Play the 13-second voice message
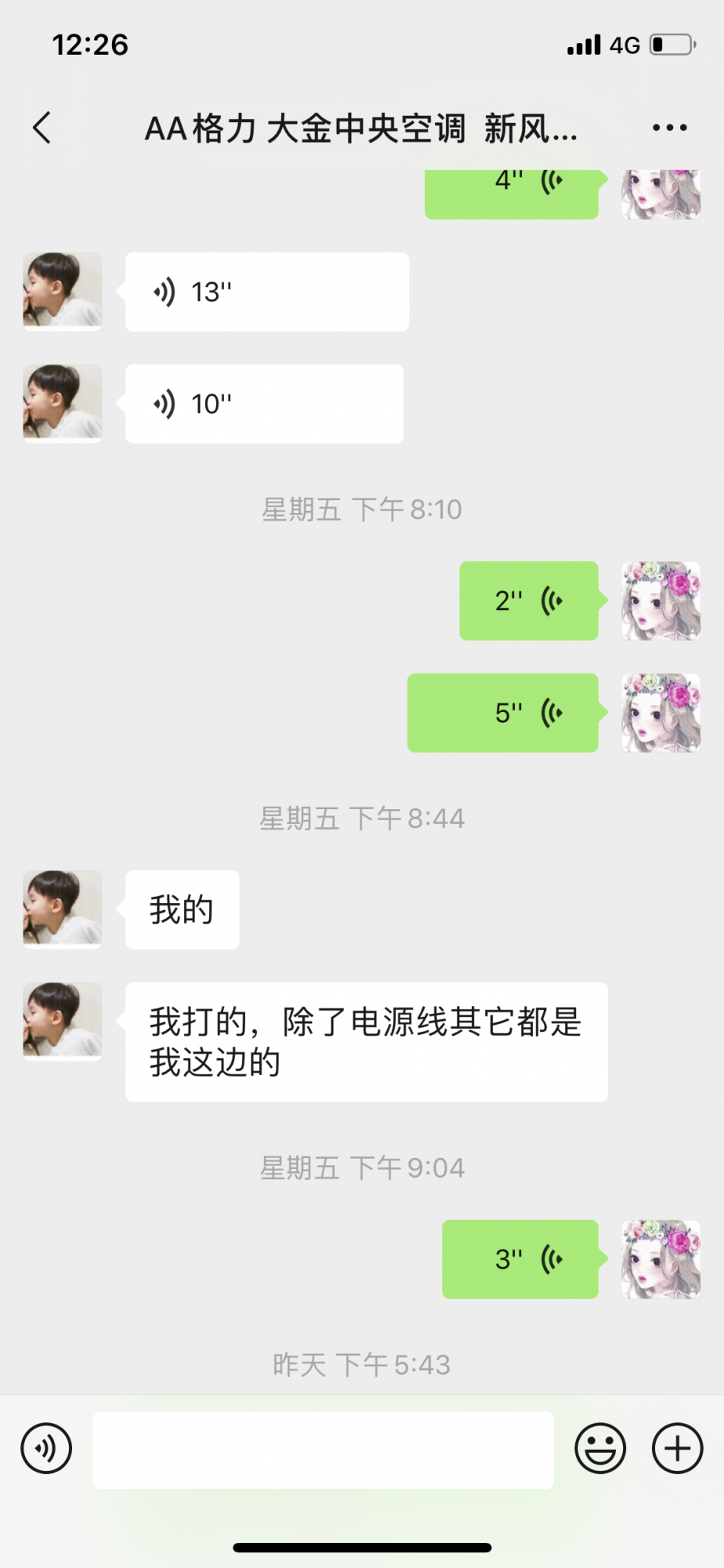This screenshot has width=724, height=1568. point(266,292)
